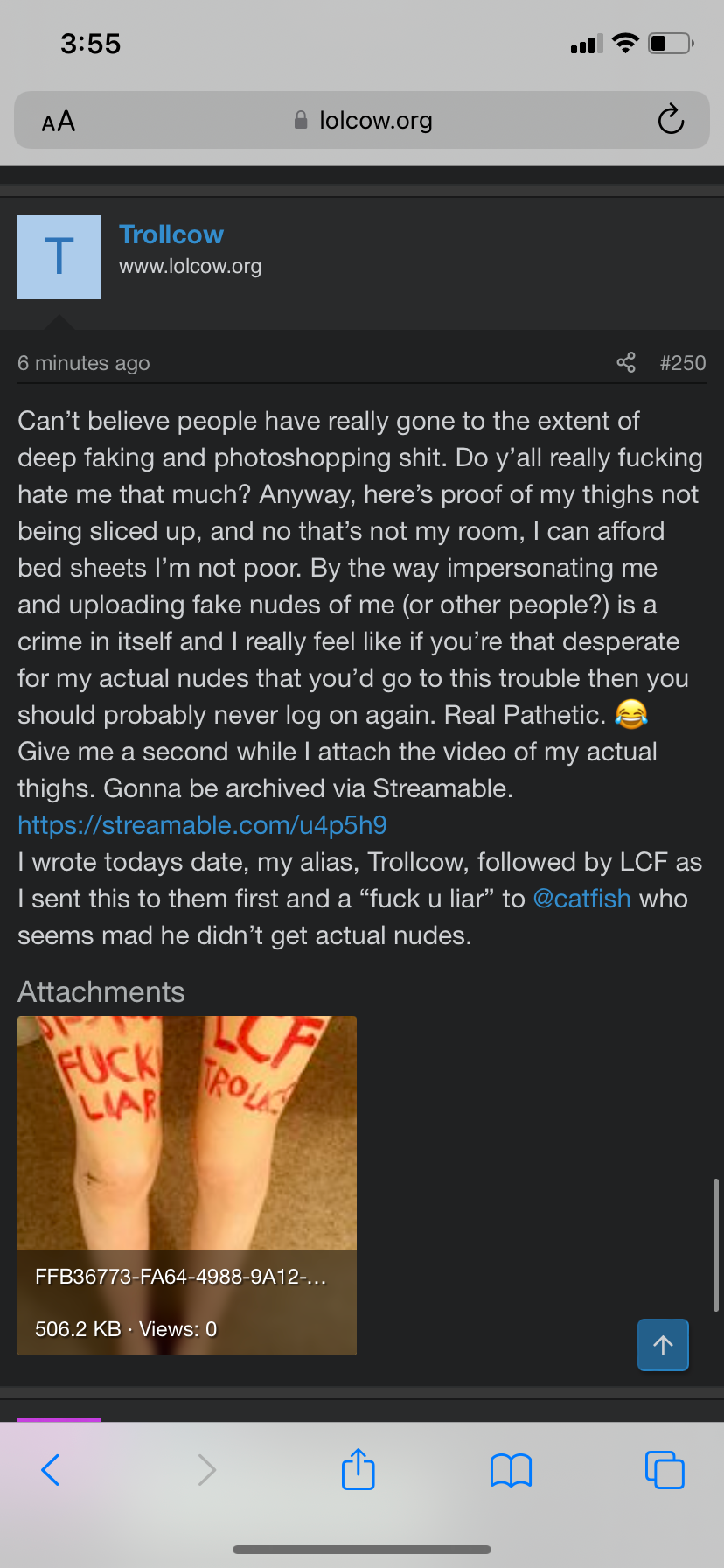Viewport: 724px width, 1568px height.
Task: Open the streamable.com/u4p5h9 link
Action: point(202,825)
